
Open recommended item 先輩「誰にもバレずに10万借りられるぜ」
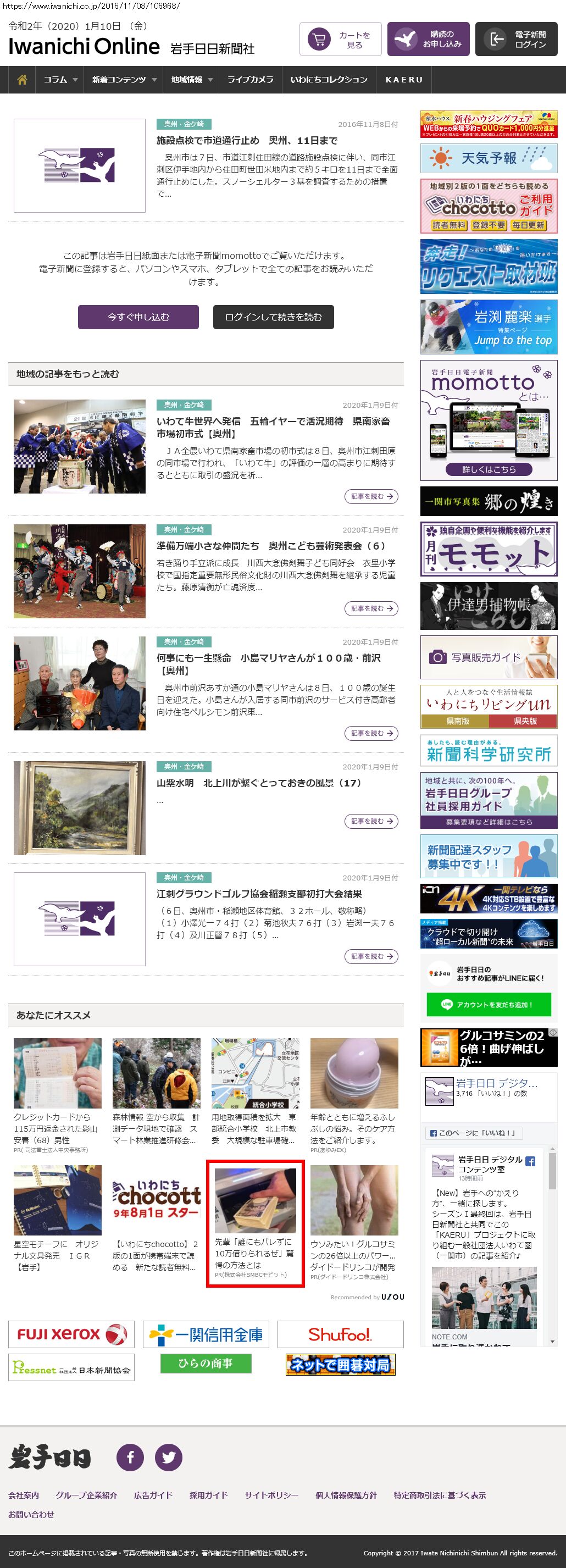coord(255,1223)
